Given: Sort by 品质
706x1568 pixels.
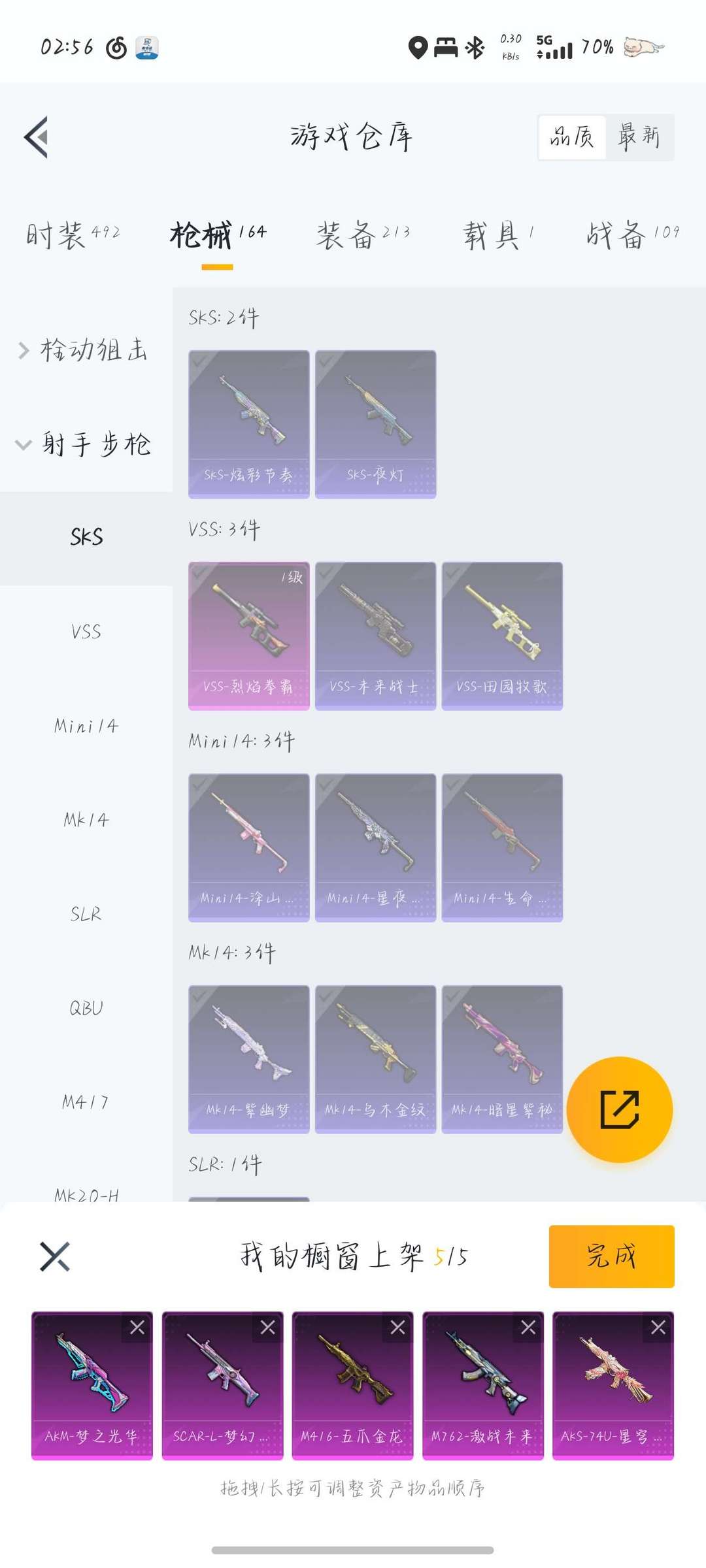Looking at the screenshot, I should tap(572, 137).
